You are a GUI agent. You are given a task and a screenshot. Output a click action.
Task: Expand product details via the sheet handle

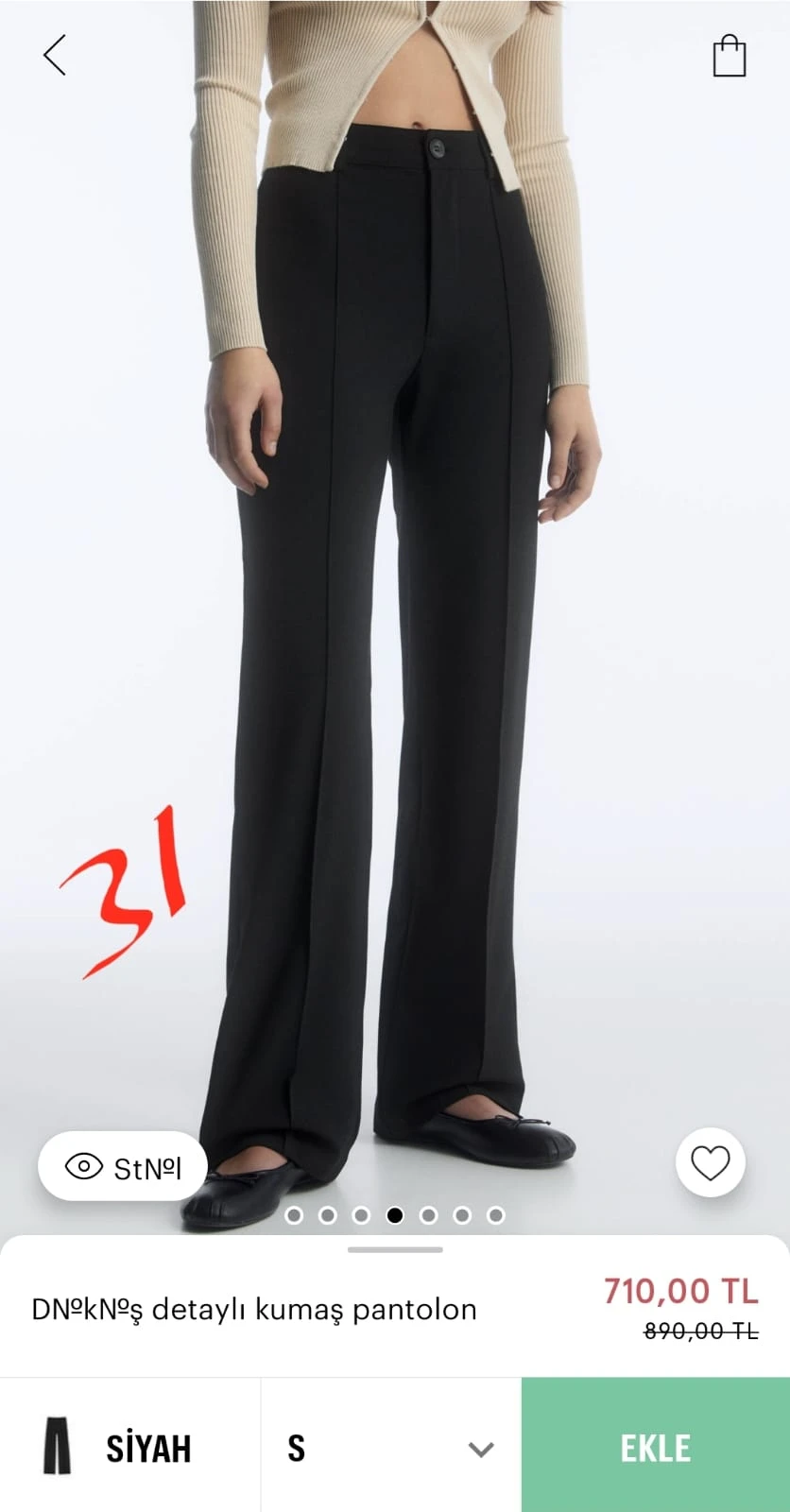tap(395, 1249)
